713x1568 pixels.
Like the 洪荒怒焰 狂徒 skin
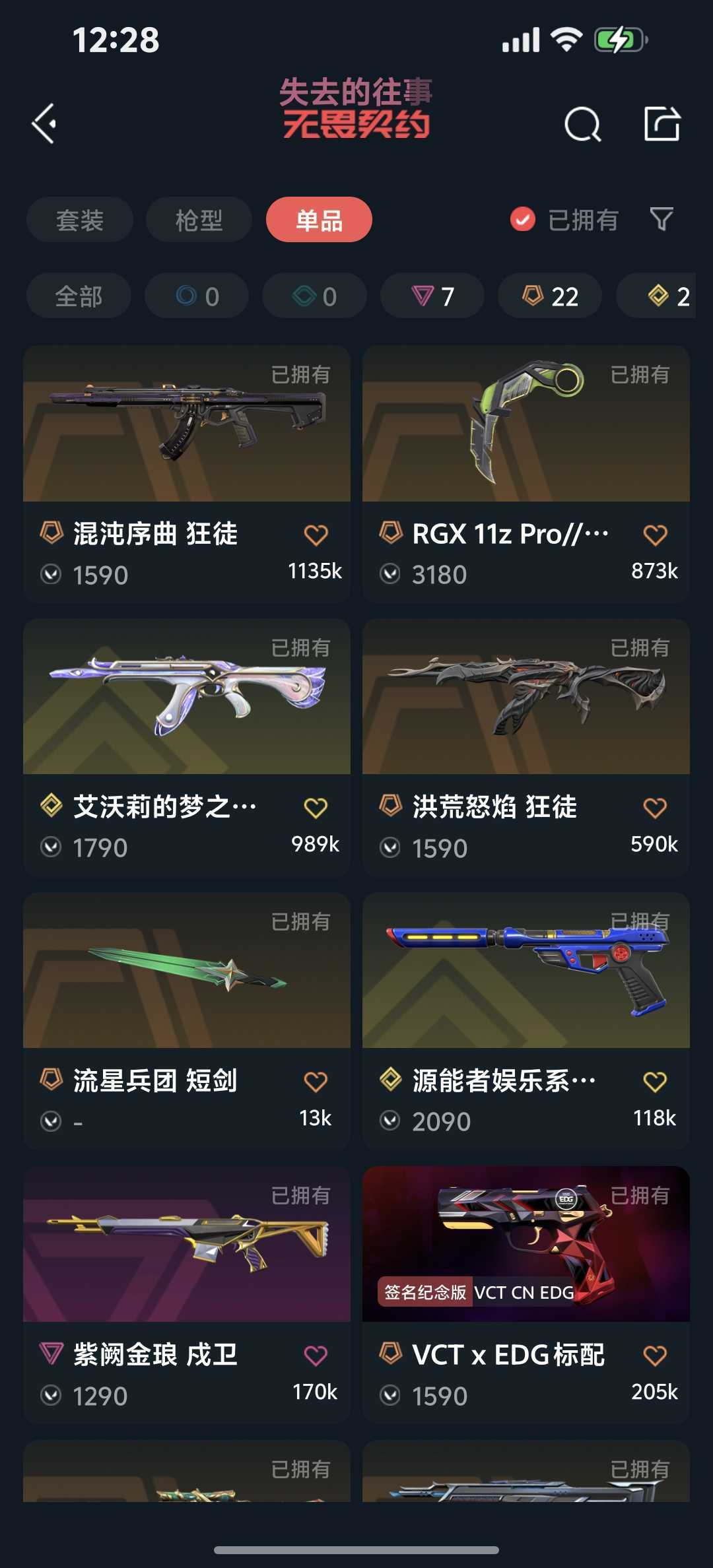point(655,808)
